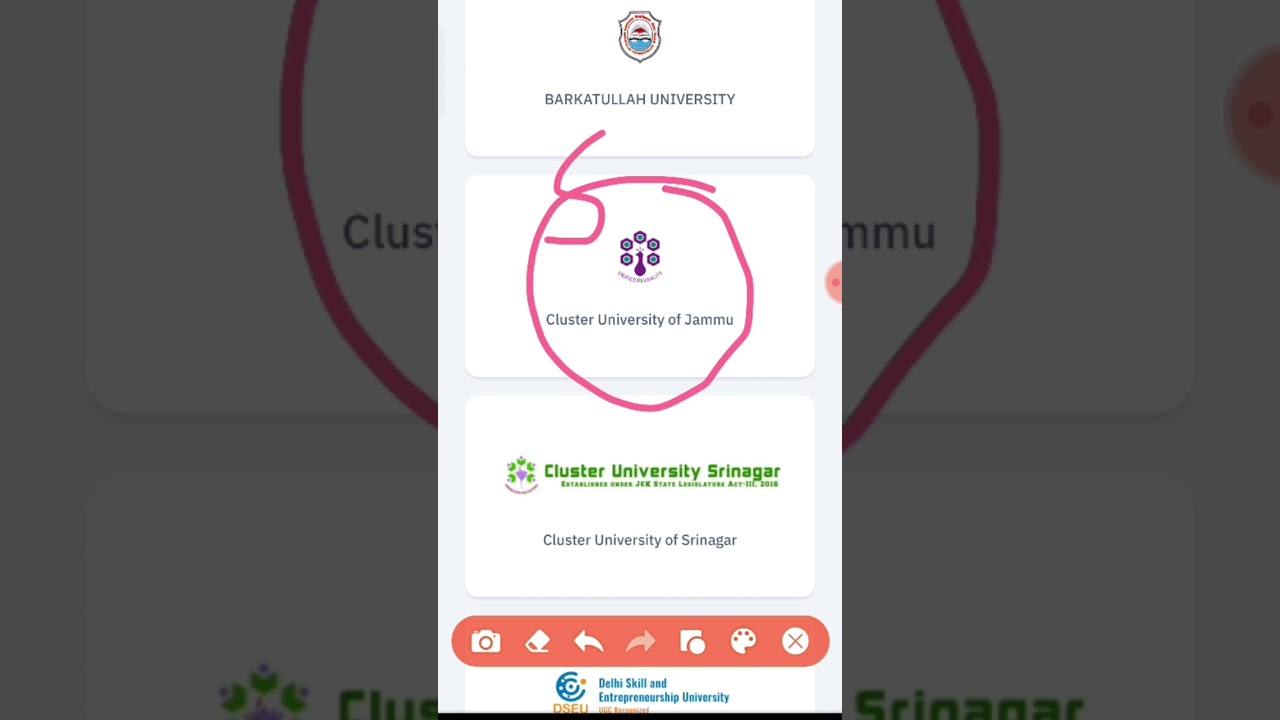Image resolution: width=1280 pixels, height=720 pixels.
Task: Take a screenshot with the camera icon
Action: pyautogui.click(x=486, y=642)
